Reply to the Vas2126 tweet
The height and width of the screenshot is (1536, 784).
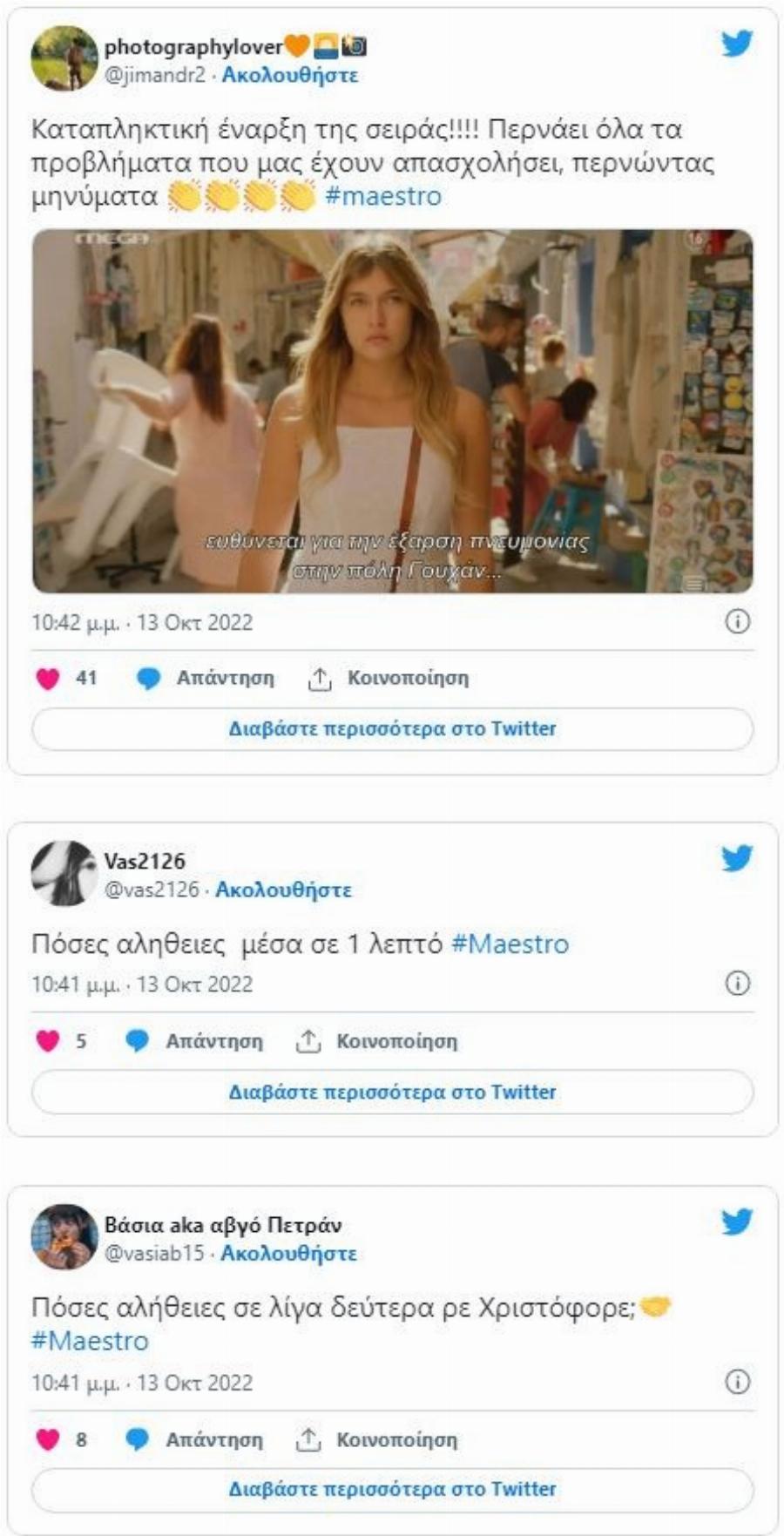195,1040
